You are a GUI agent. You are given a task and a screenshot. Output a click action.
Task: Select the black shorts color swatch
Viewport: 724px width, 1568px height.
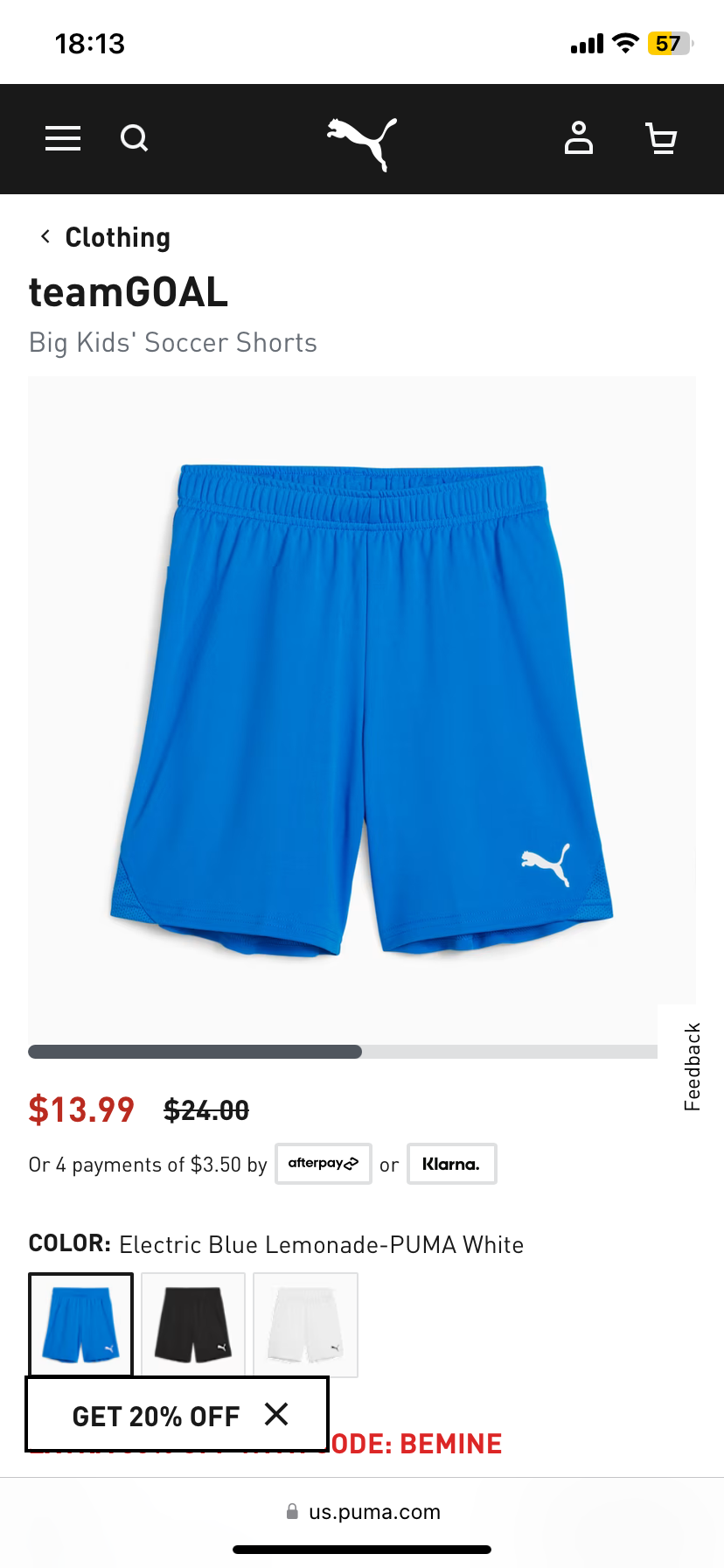point(193,1325)
